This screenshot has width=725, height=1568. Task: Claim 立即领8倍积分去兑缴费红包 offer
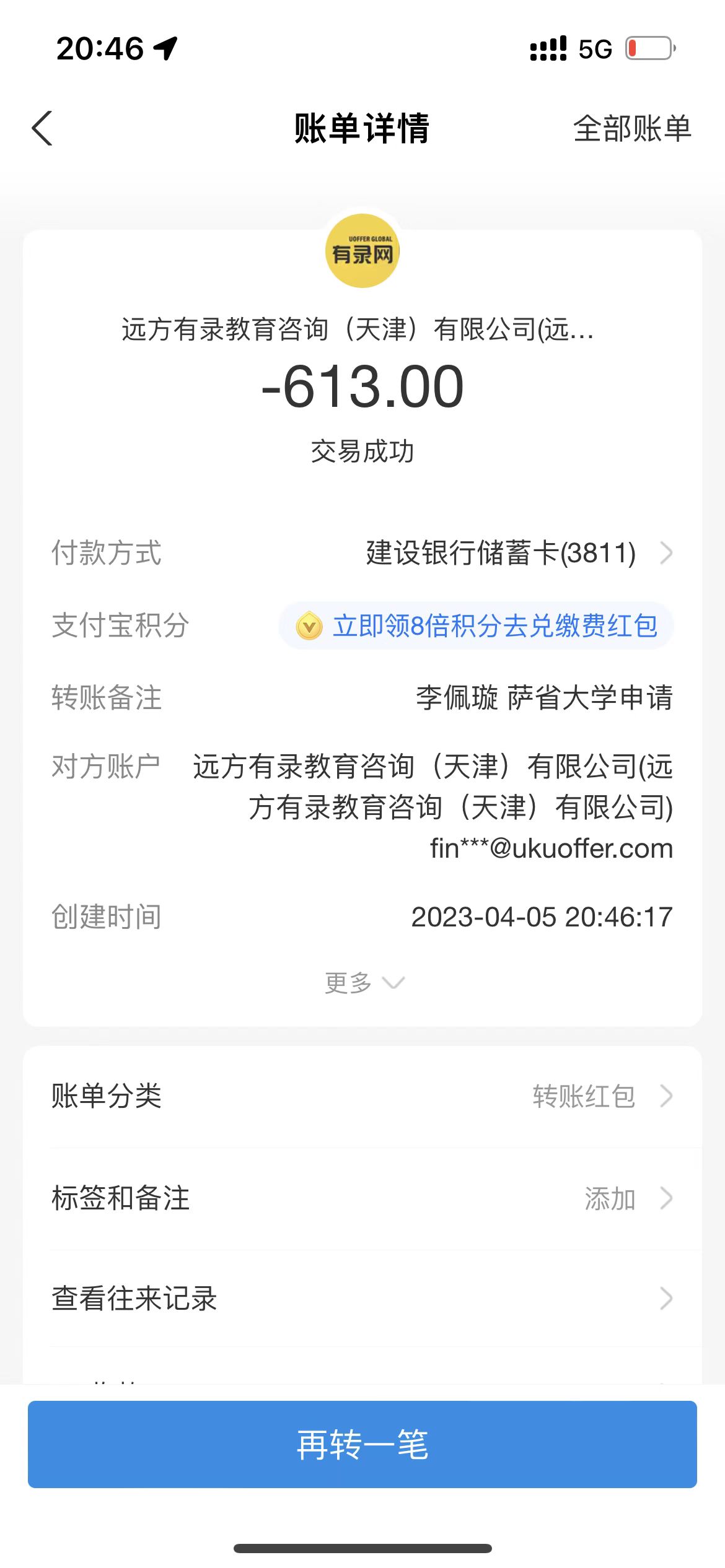tap(476, 625)
